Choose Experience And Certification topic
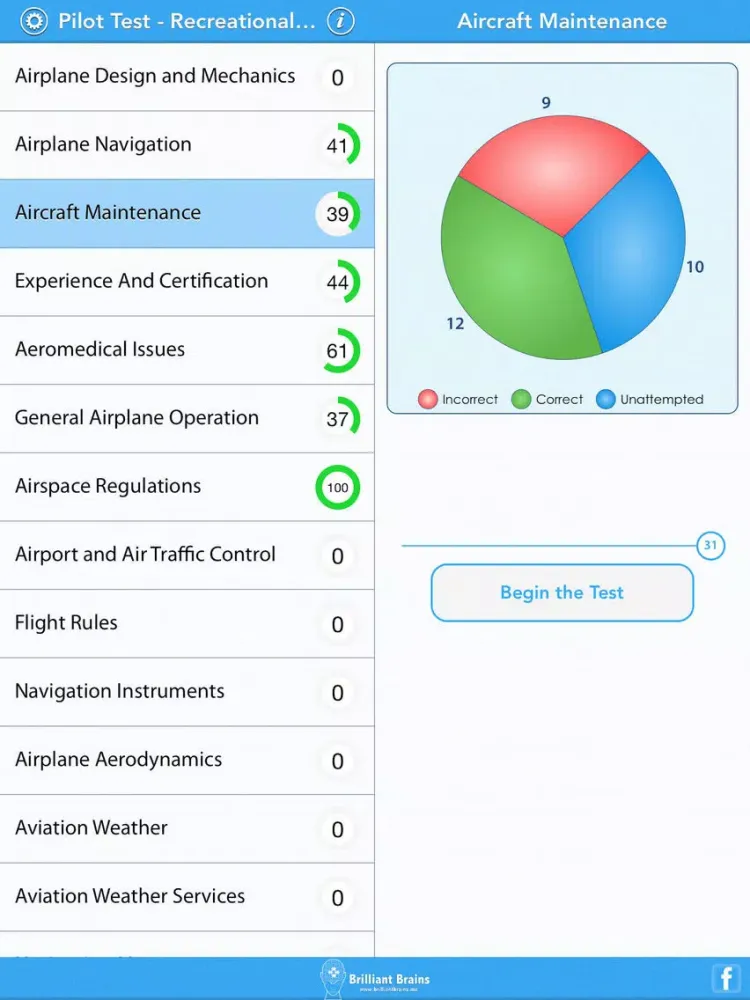The image size is (750, 1000). click(187, 282)
